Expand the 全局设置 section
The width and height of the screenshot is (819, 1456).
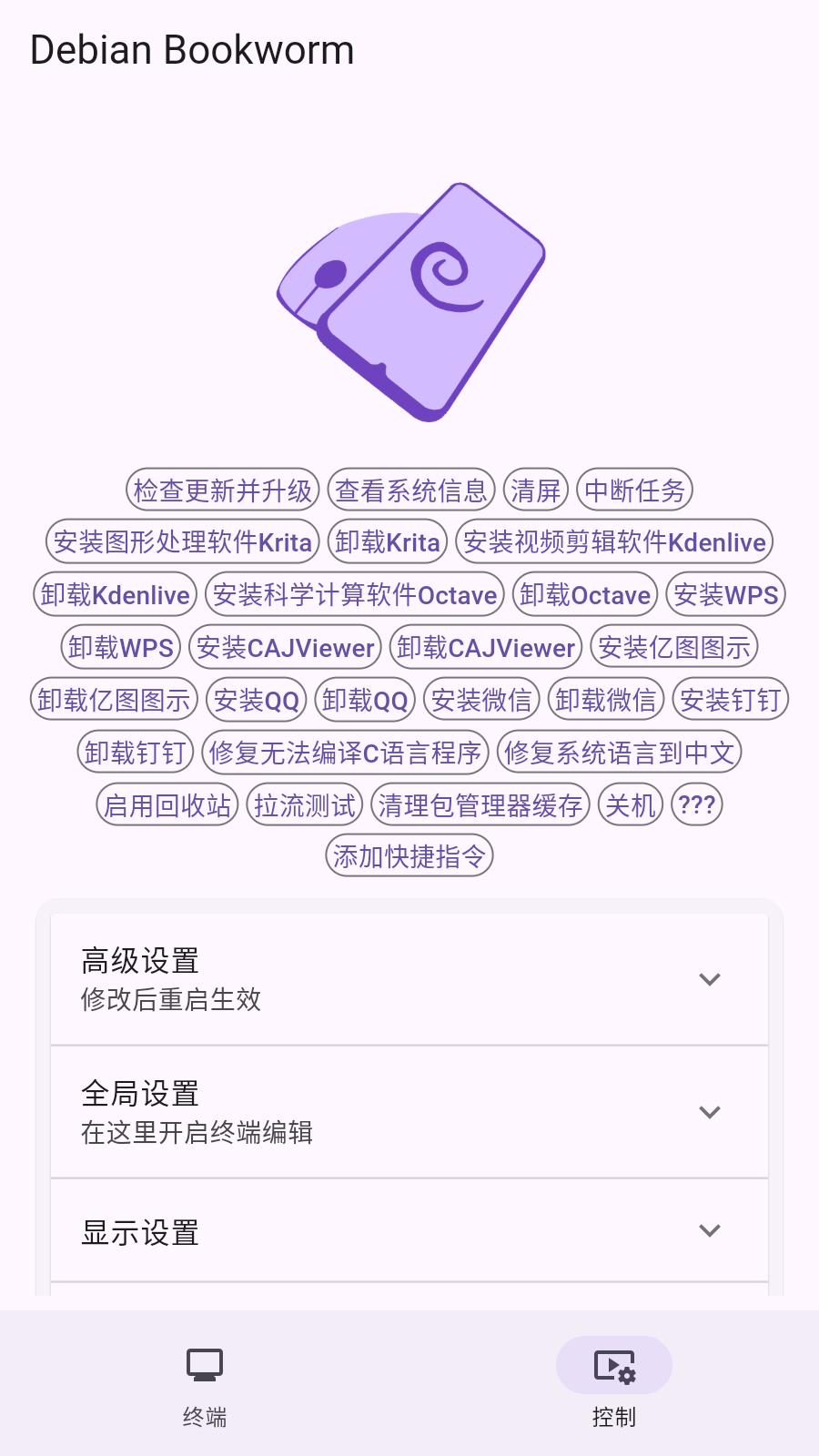pyautogui.click(x=409, y=1112)
